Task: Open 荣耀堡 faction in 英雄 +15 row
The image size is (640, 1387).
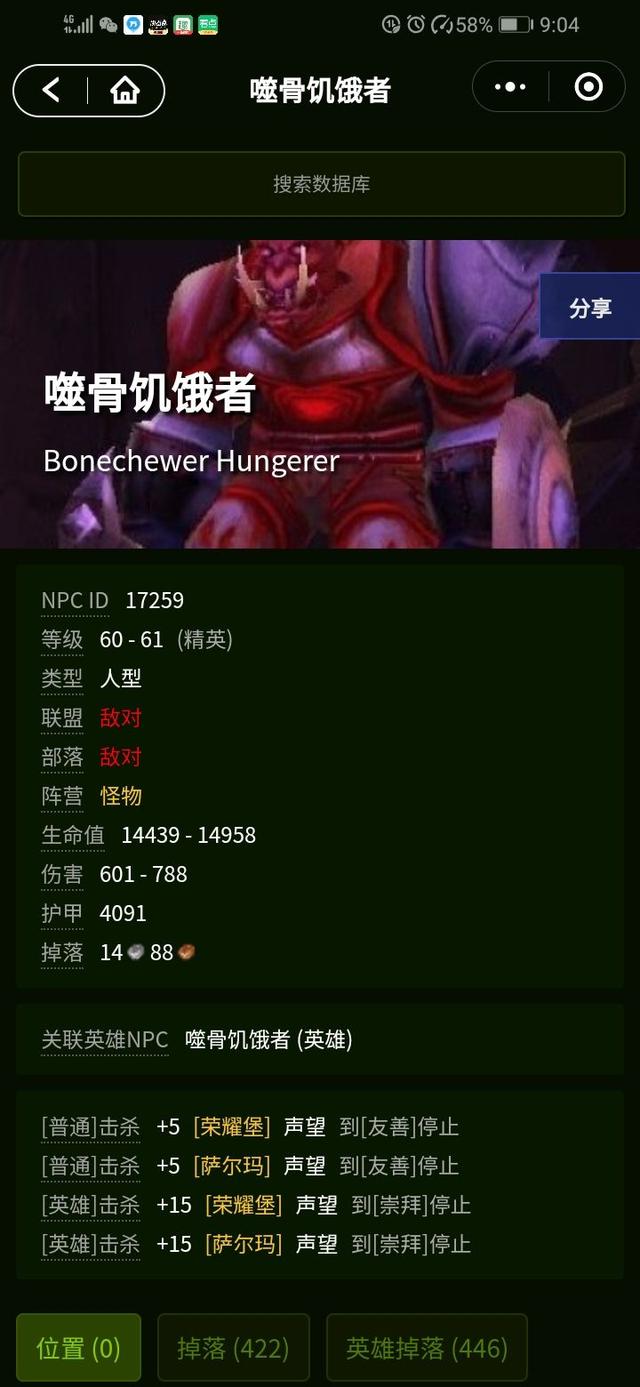Action: (x=243, y=1205)
